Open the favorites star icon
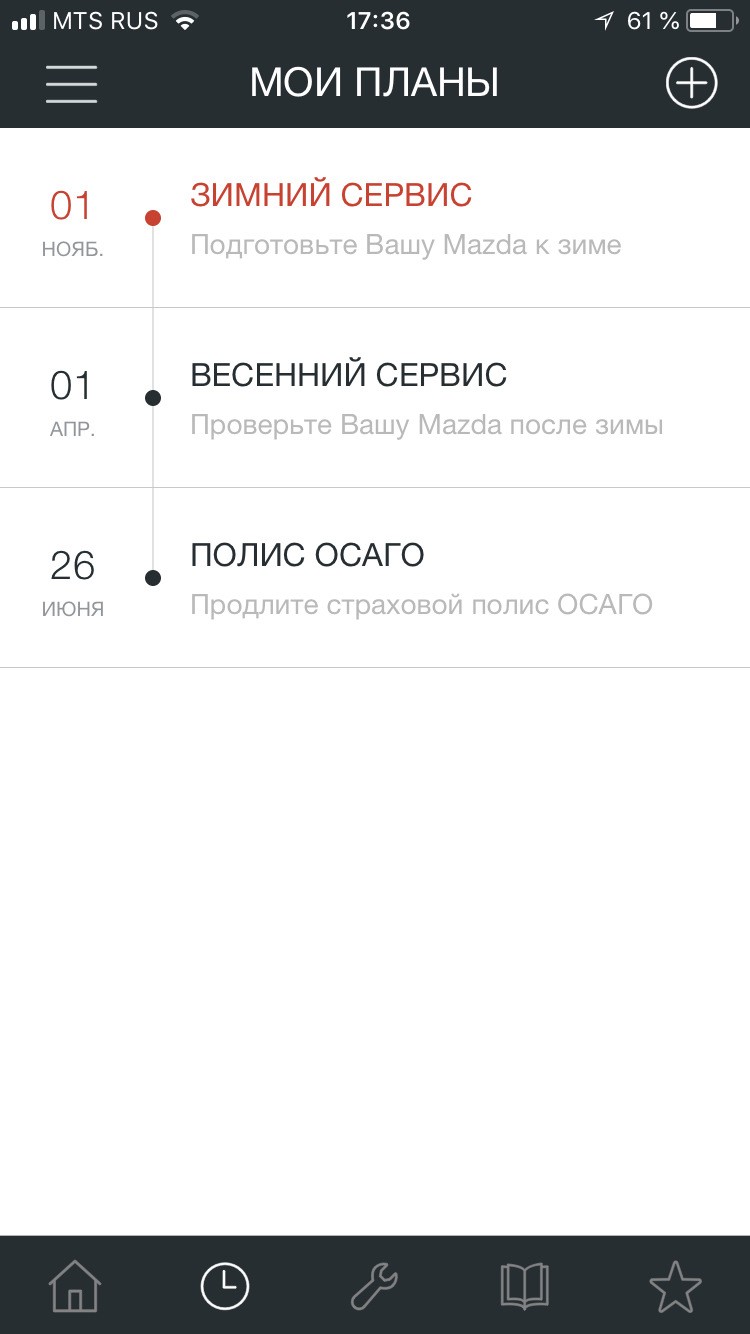Image resolution: width=750 pixels, height=1334 pixels. [x=676, y=1287]
